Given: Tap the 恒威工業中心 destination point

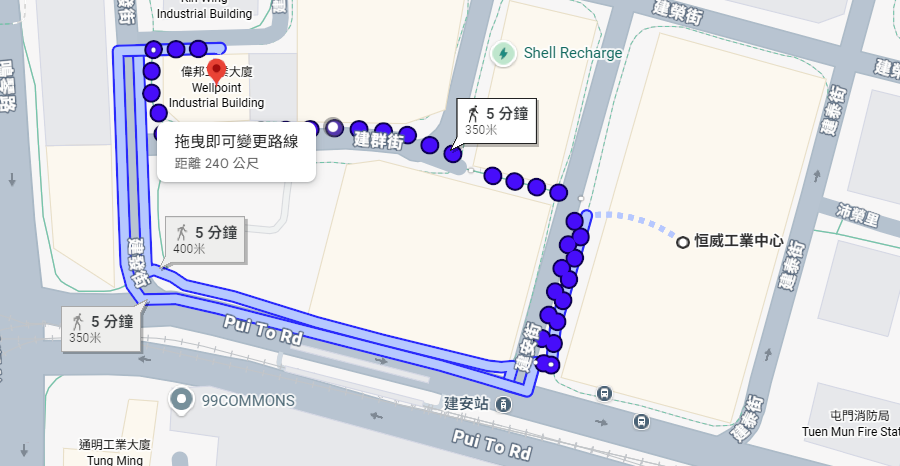Looking at the screenshot, I should 682,241.
